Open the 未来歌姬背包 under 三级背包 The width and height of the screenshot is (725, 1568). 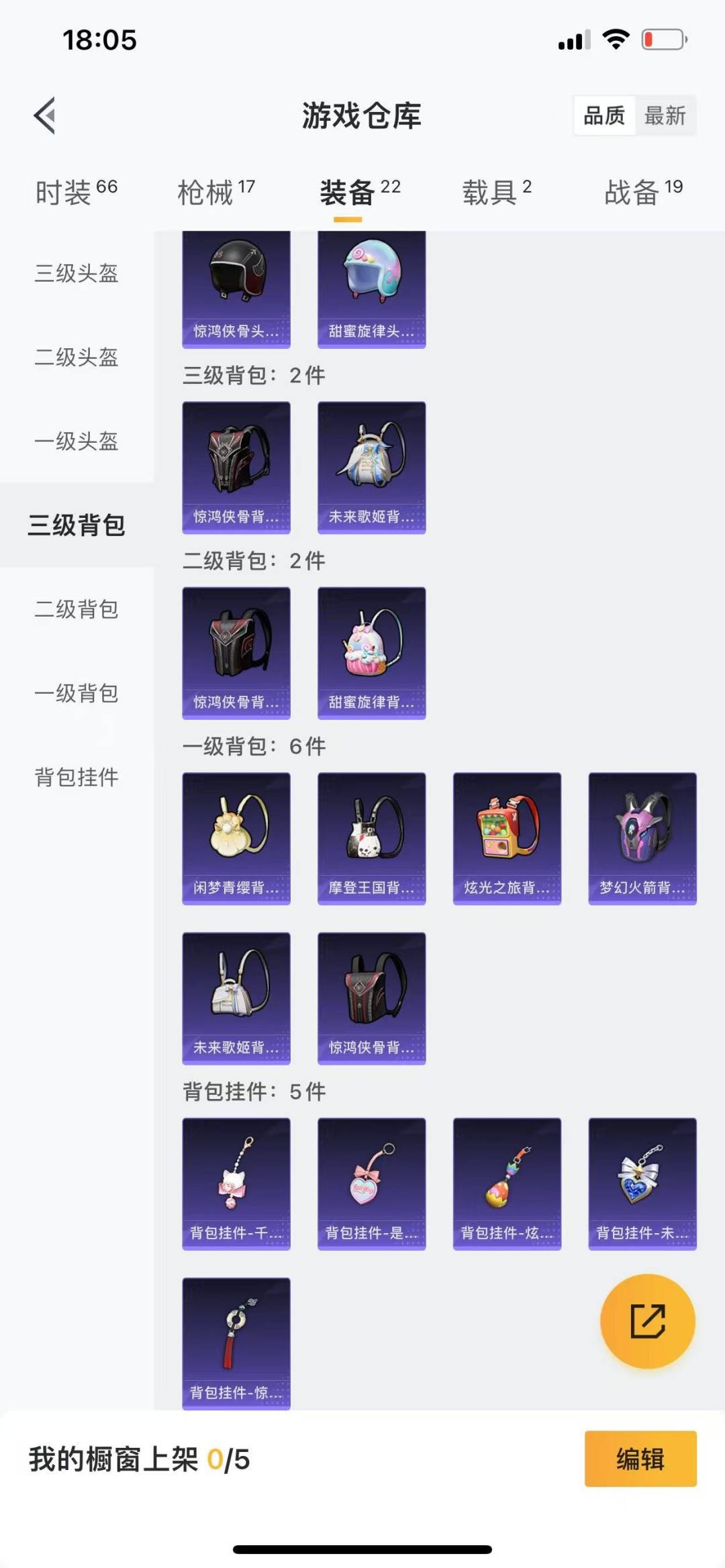tap(371, 467)
